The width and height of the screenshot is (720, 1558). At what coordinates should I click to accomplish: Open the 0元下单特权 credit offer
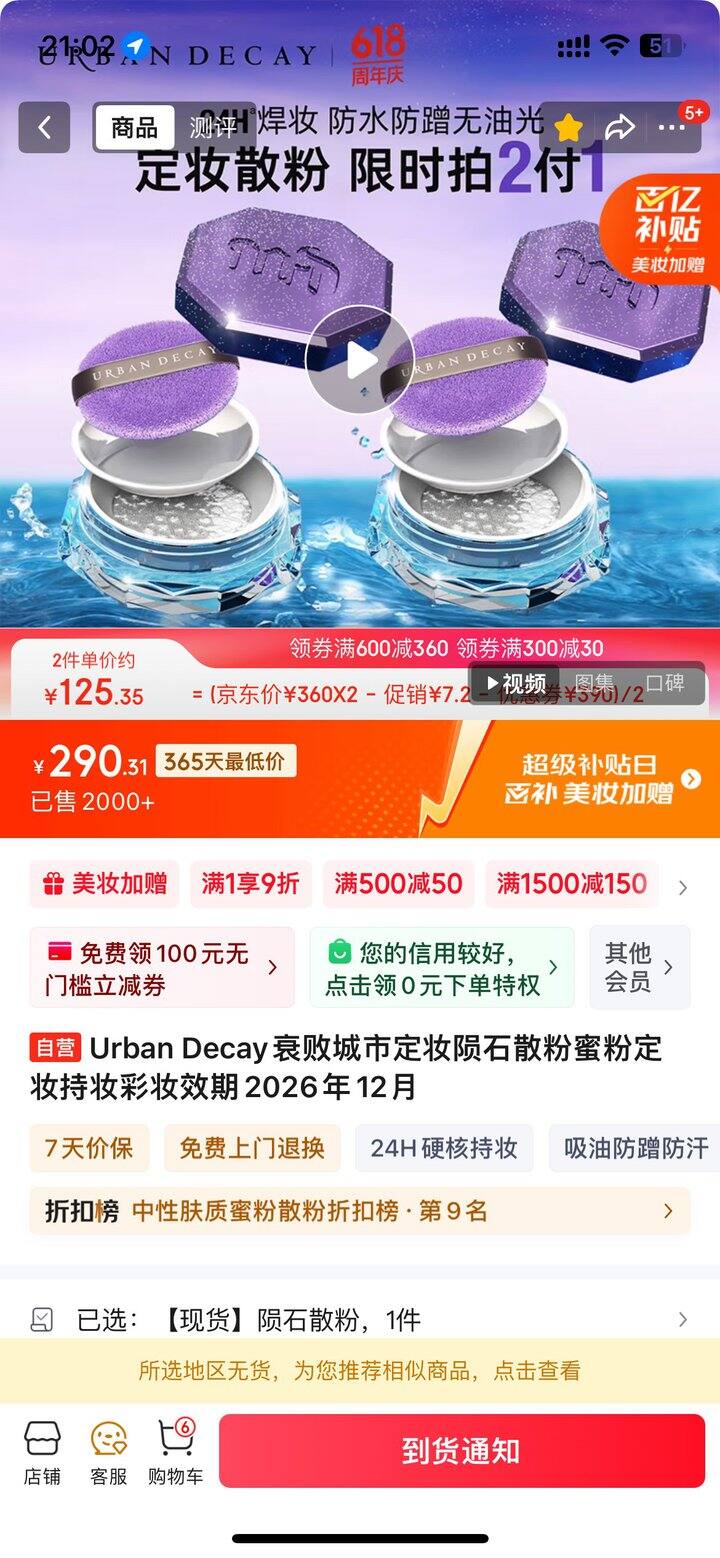point(442,967)
